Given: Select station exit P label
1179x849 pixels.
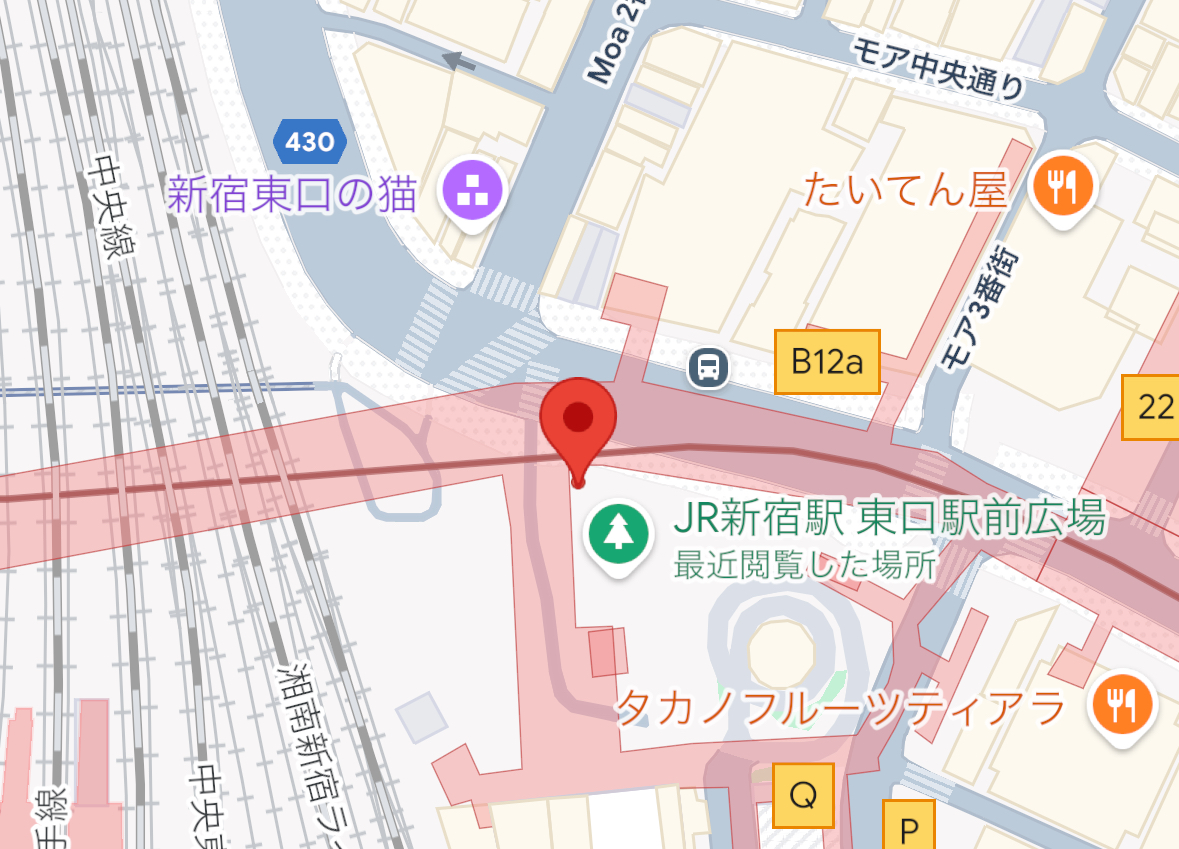Looking at the screenshot, I should point(909,827).
